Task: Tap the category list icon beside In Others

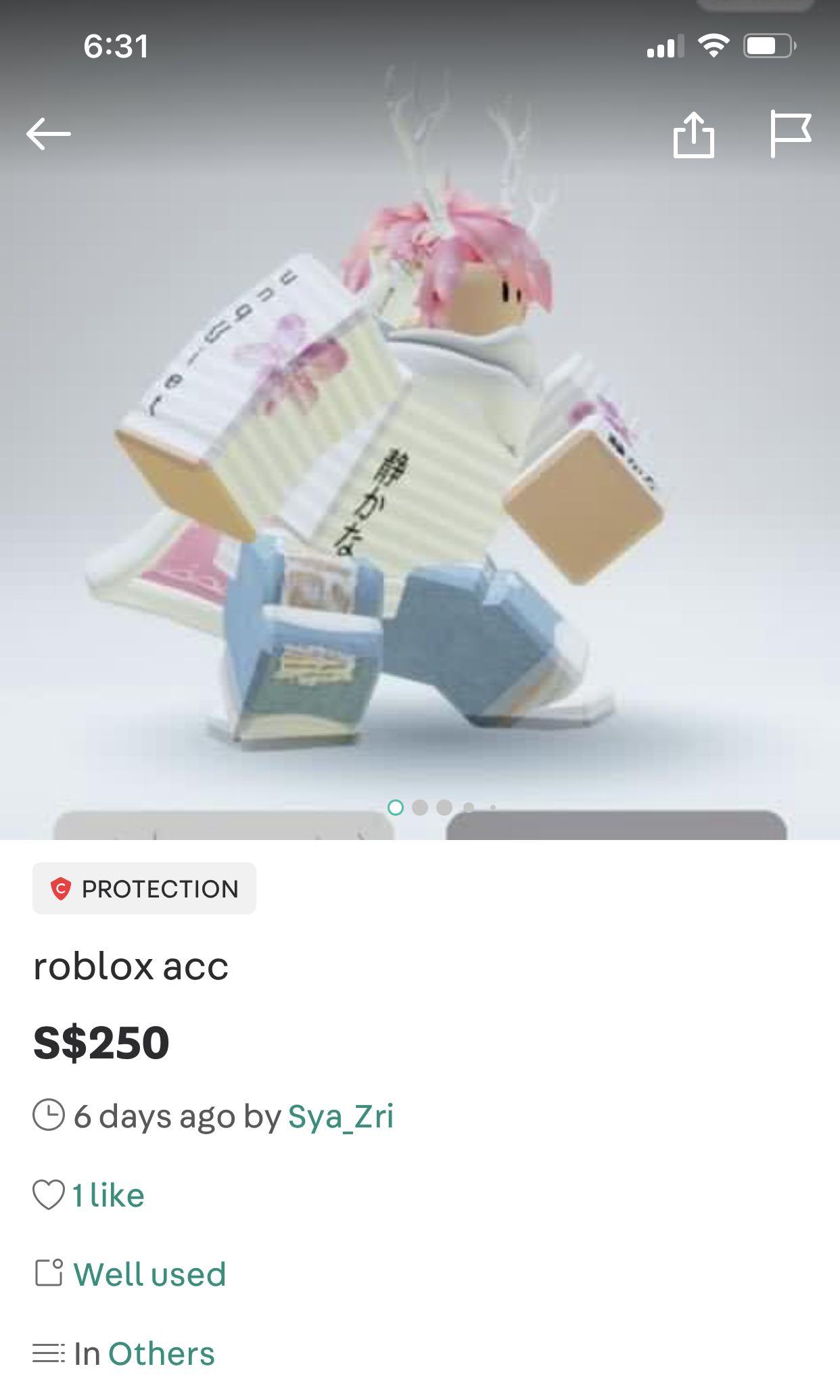Action: [47, 1353]
